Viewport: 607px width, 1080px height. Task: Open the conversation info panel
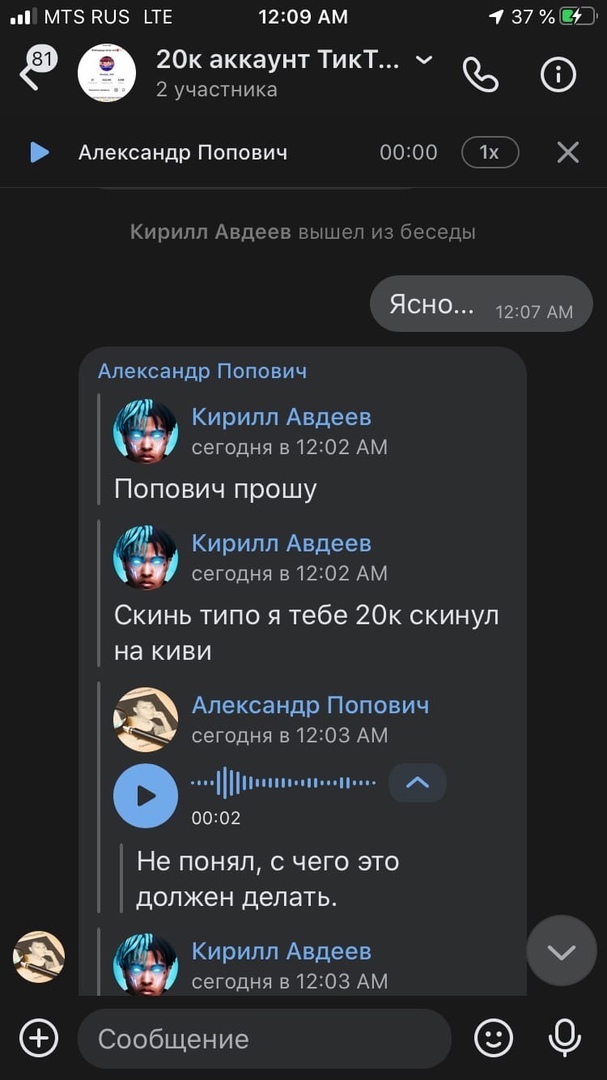[x=558, y=75]
